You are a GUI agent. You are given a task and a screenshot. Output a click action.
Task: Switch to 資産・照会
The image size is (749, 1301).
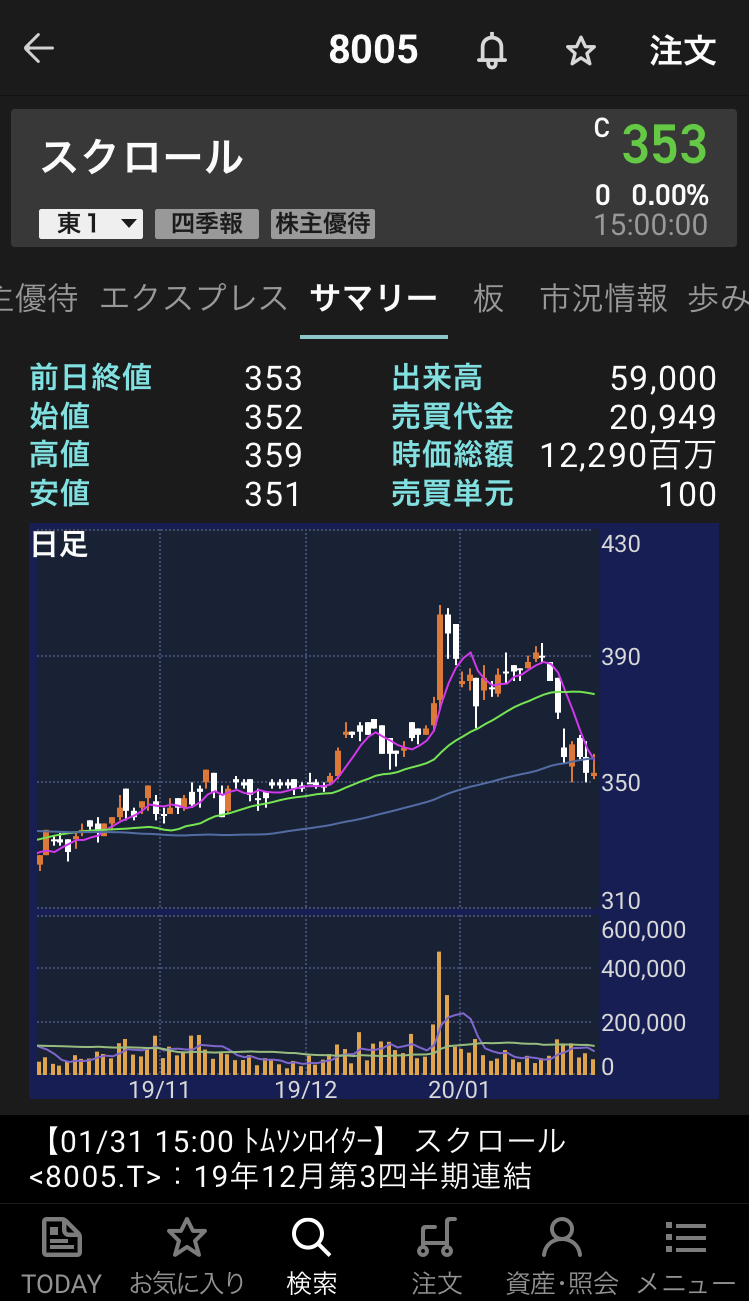point(561,1254)
